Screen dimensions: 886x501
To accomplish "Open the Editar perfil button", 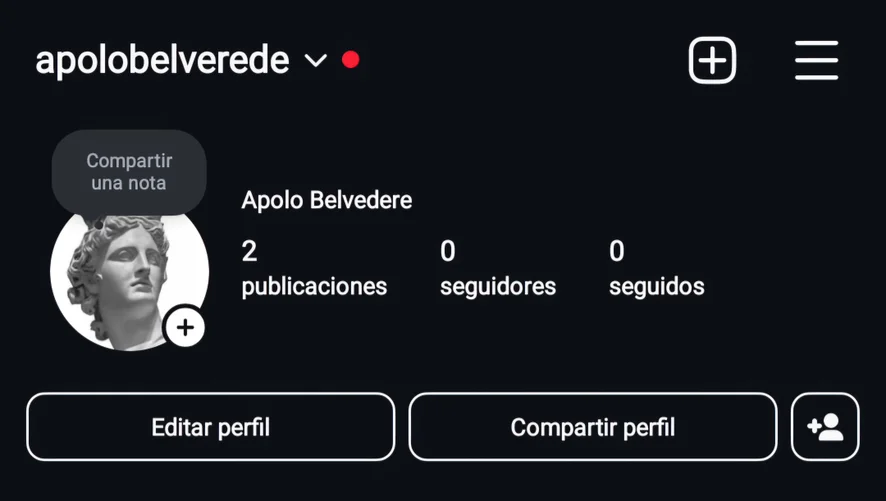I will [x=211, y=428].
